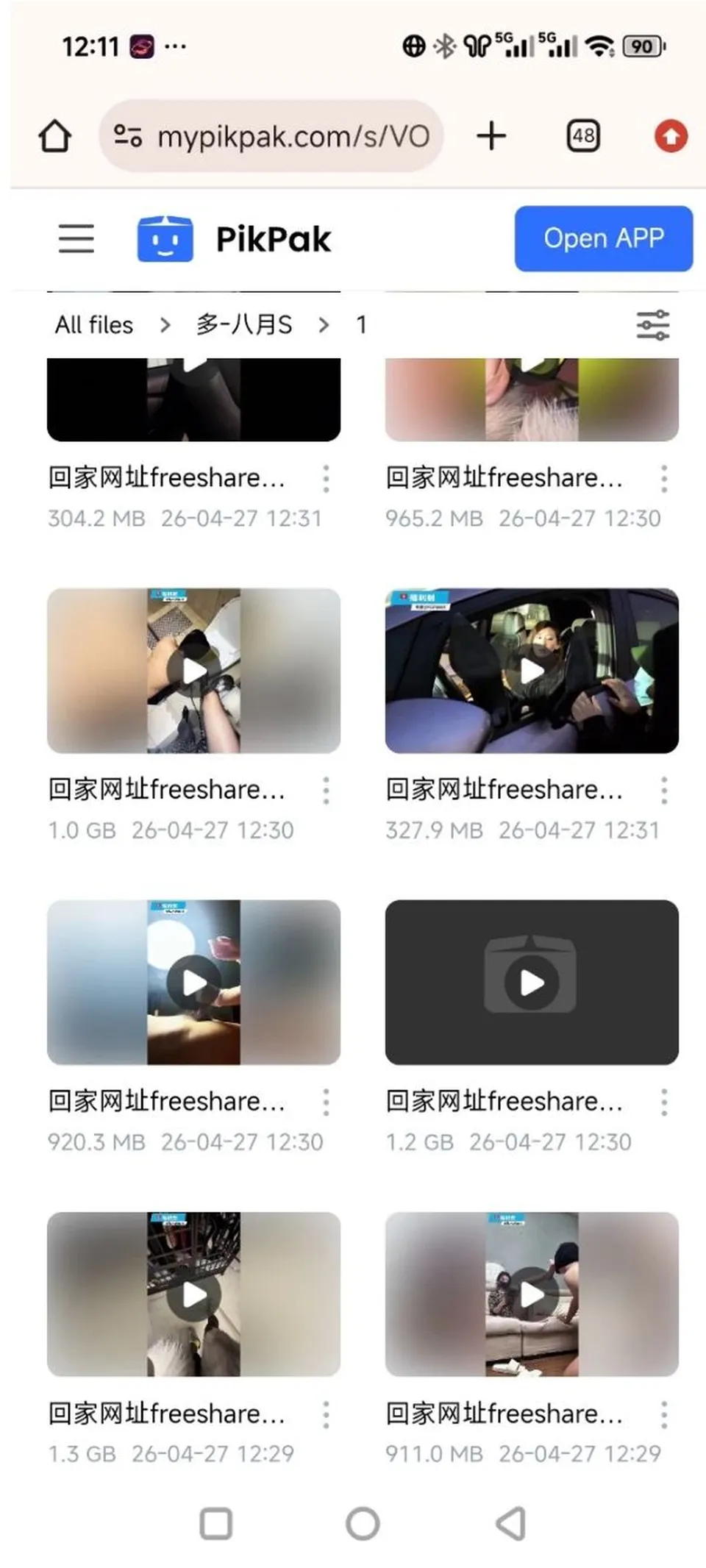
Task: Add a new browser tab
Action: click(x=491, y=136)
